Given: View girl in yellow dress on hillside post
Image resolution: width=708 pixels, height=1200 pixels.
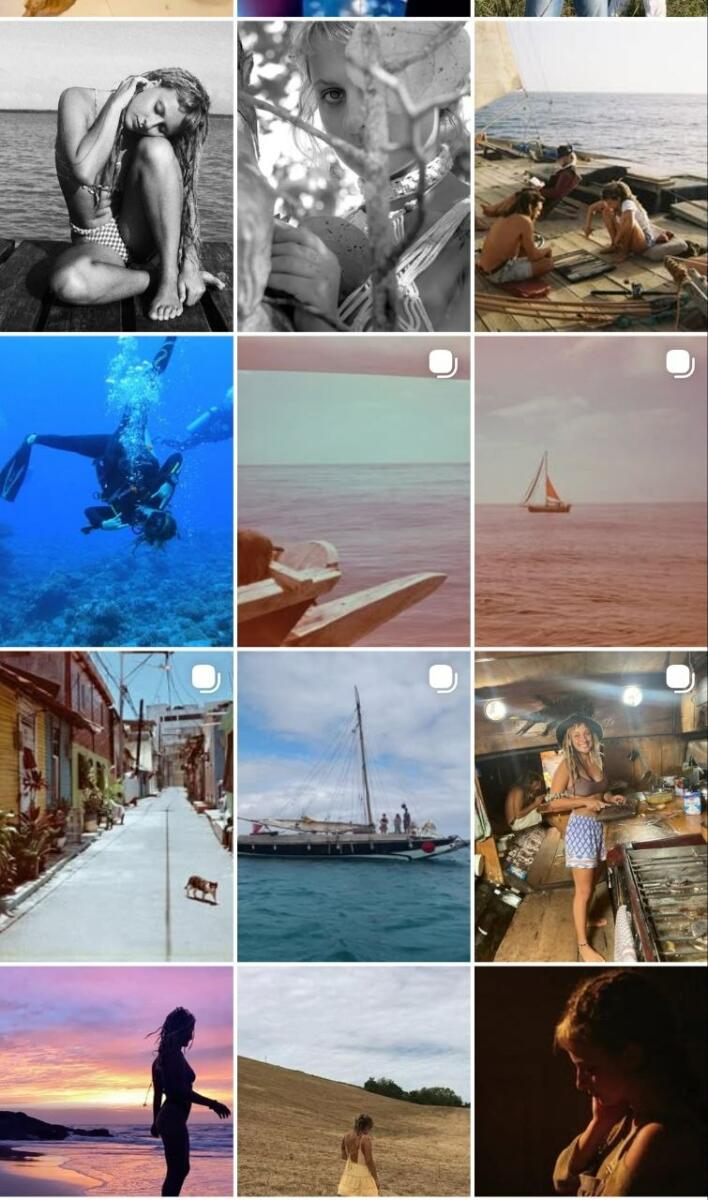Looking at the screenshot, I should point(353,1082).
